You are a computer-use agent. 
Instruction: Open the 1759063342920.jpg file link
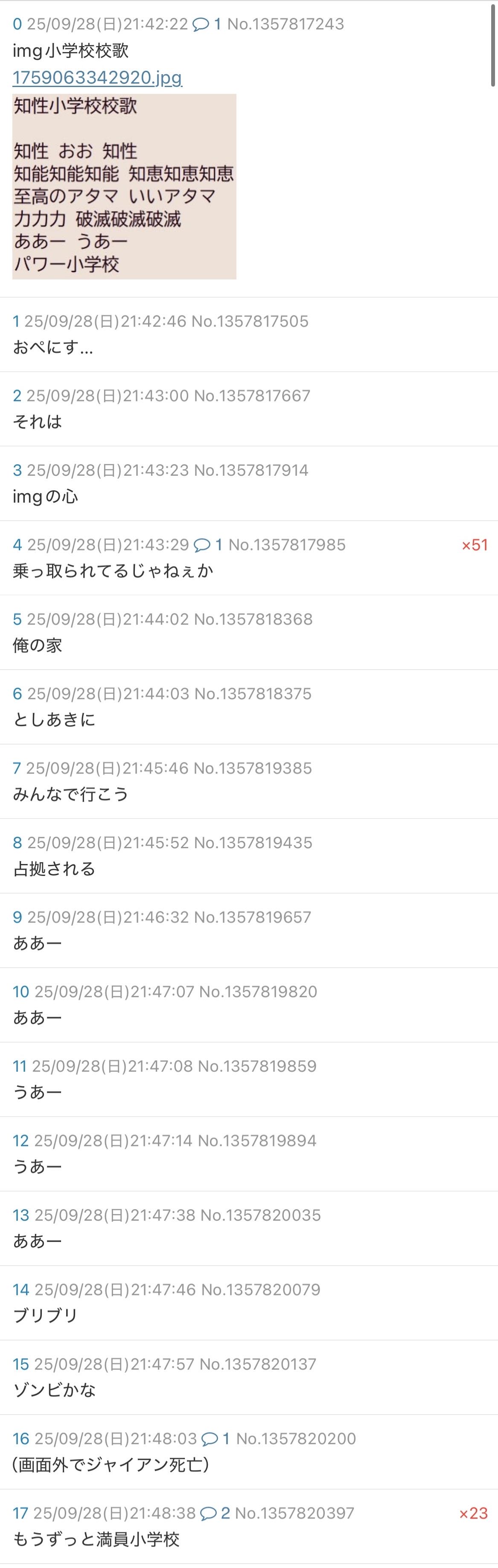(97, 78)
